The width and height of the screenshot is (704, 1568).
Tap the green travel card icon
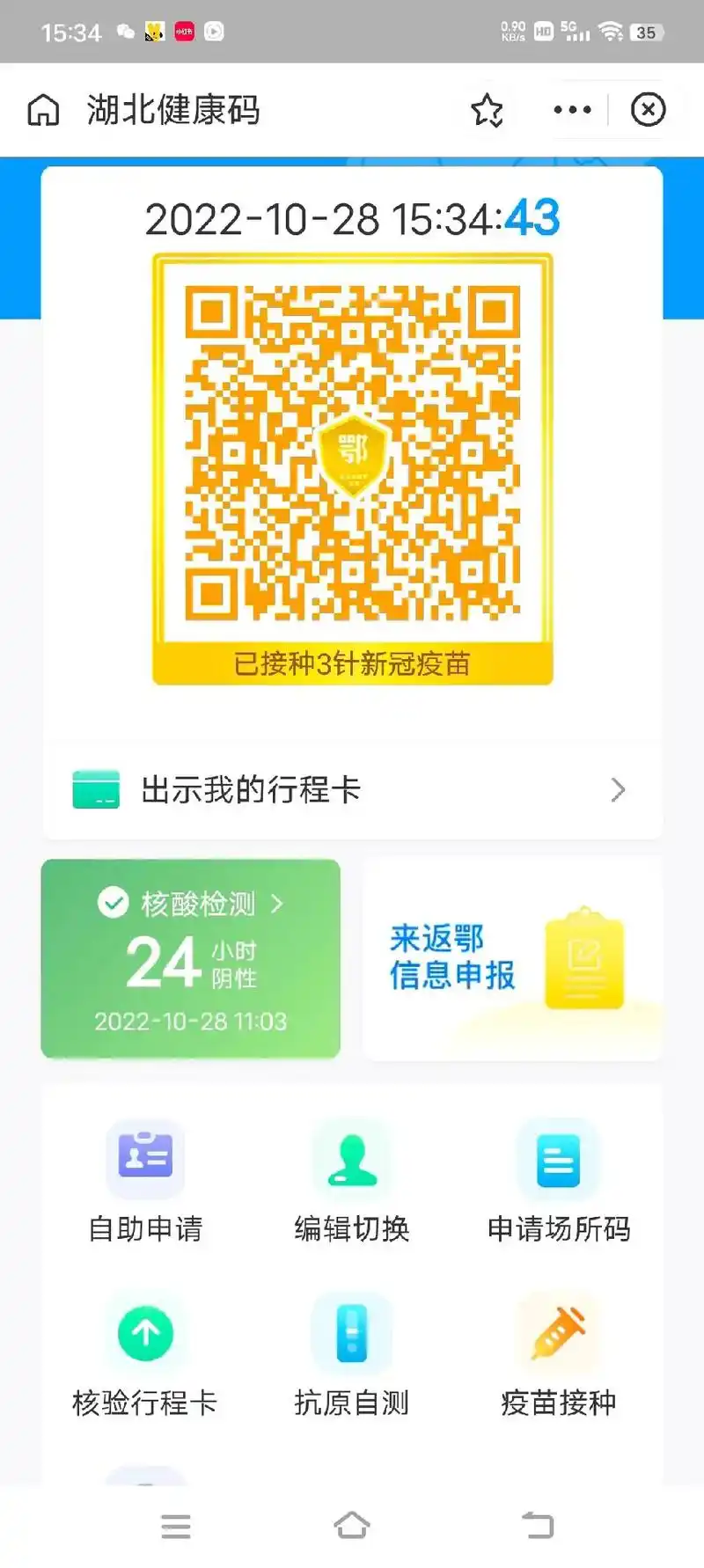[95, 790]
